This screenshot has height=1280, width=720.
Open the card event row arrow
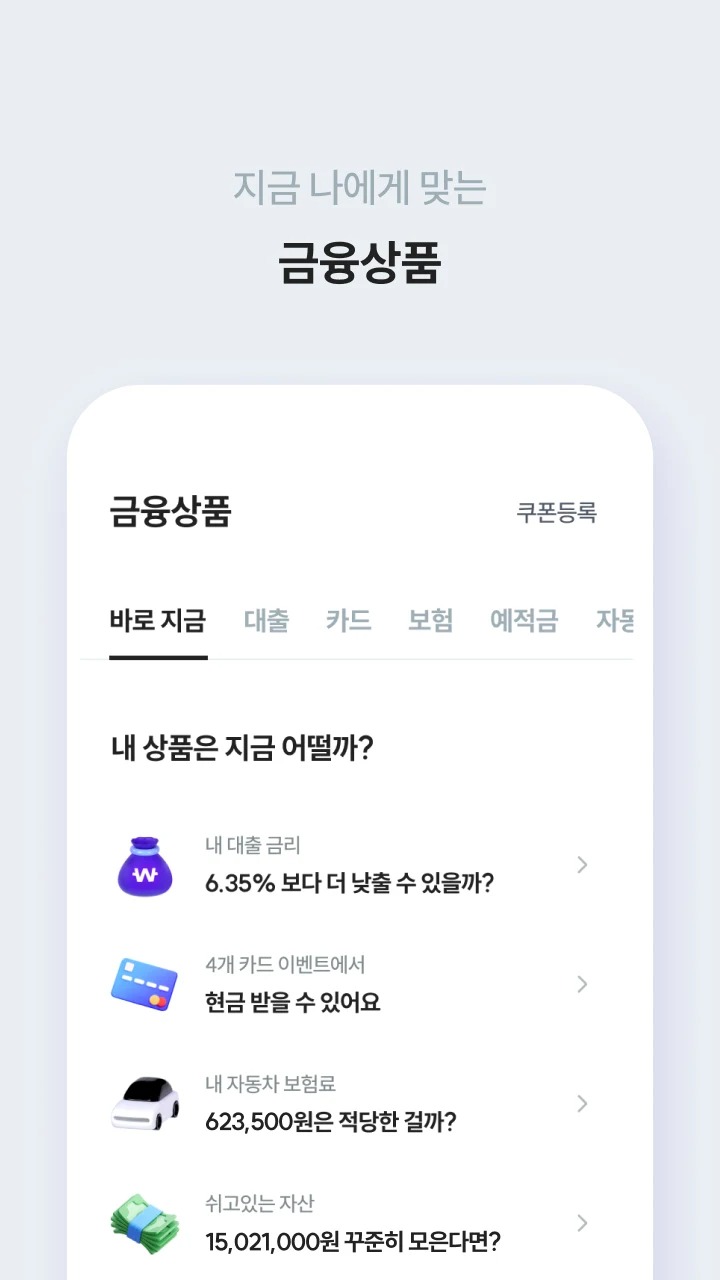point(581,984)
